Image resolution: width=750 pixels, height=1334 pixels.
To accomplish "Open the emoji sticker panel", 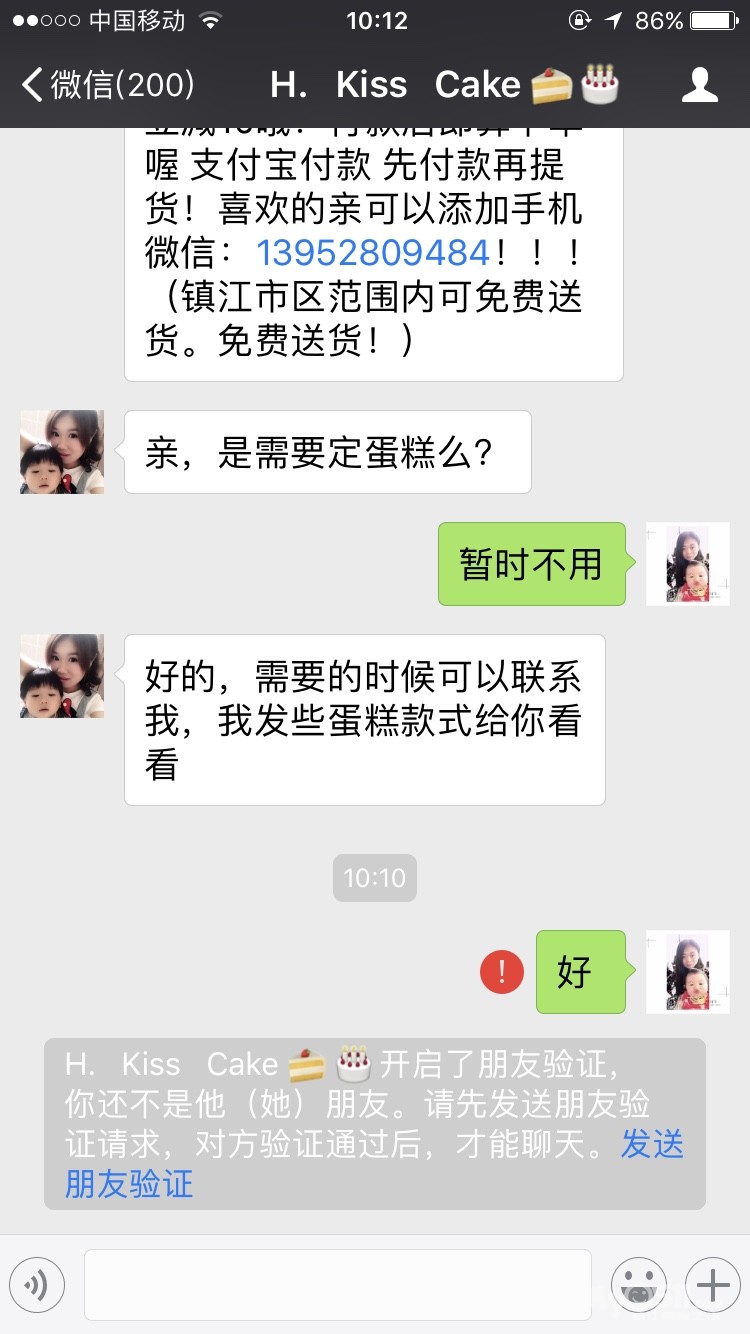I will click(x=639, y=1284).
